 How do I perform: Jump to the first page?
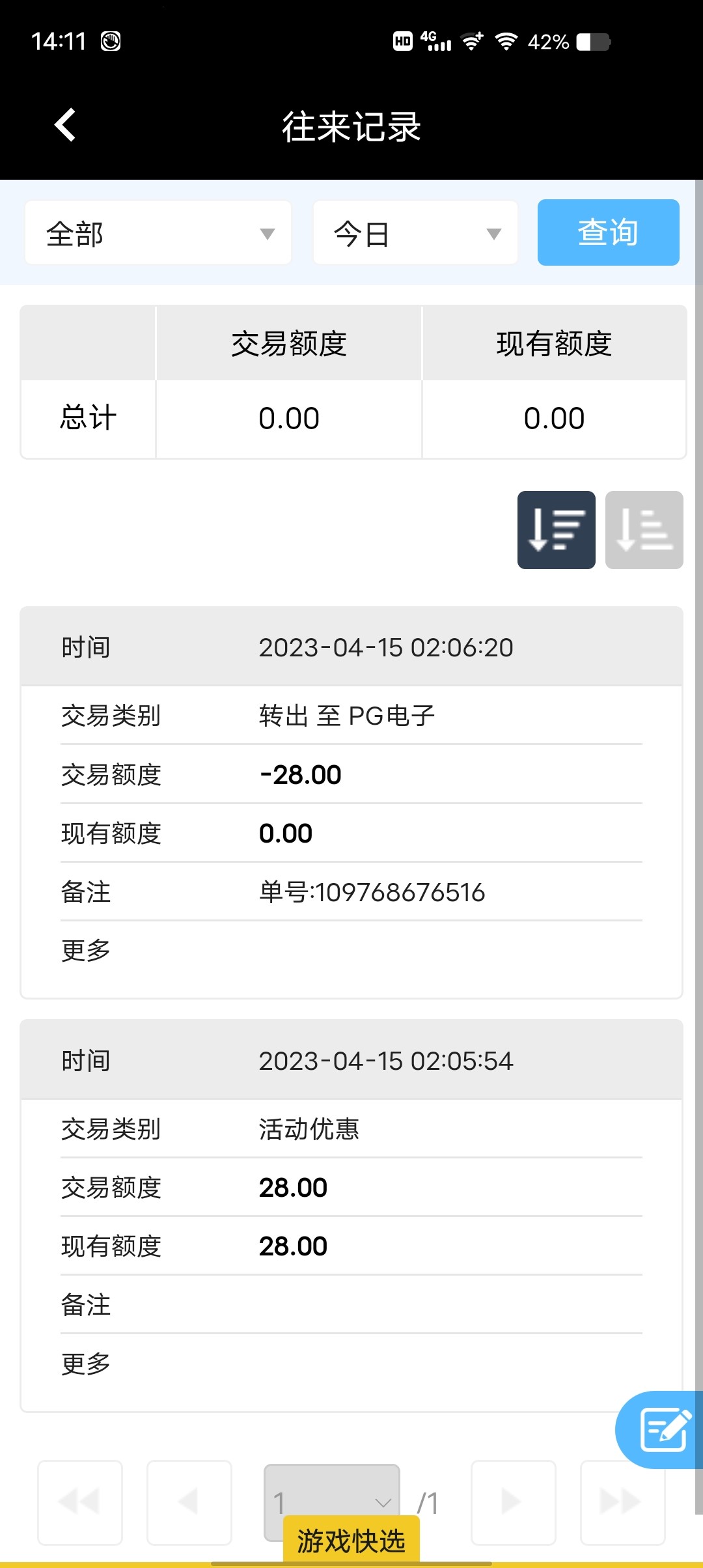pos(80,1502)
